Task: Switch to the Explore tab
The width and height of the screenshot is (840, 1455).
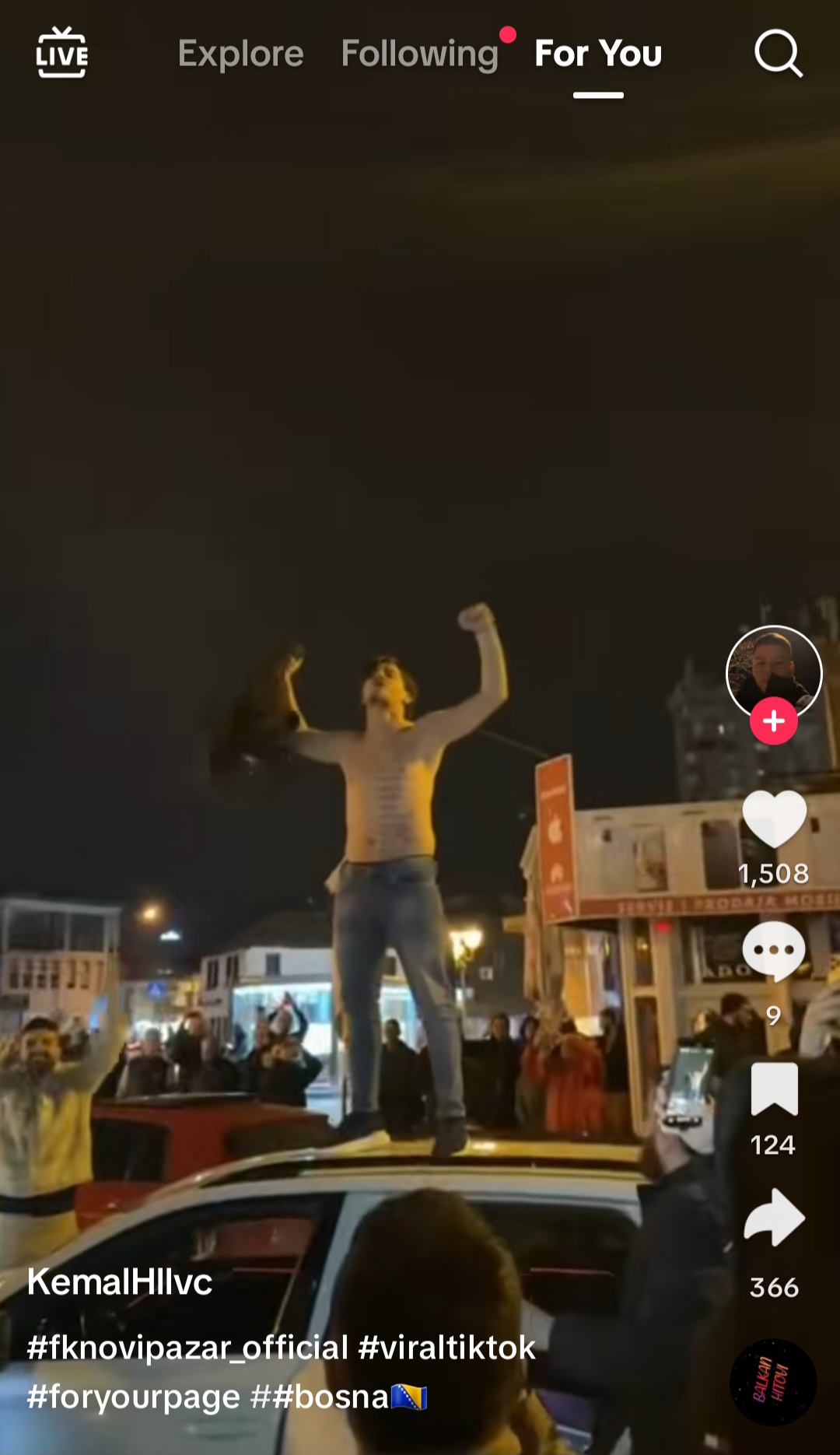Action: 240,54
